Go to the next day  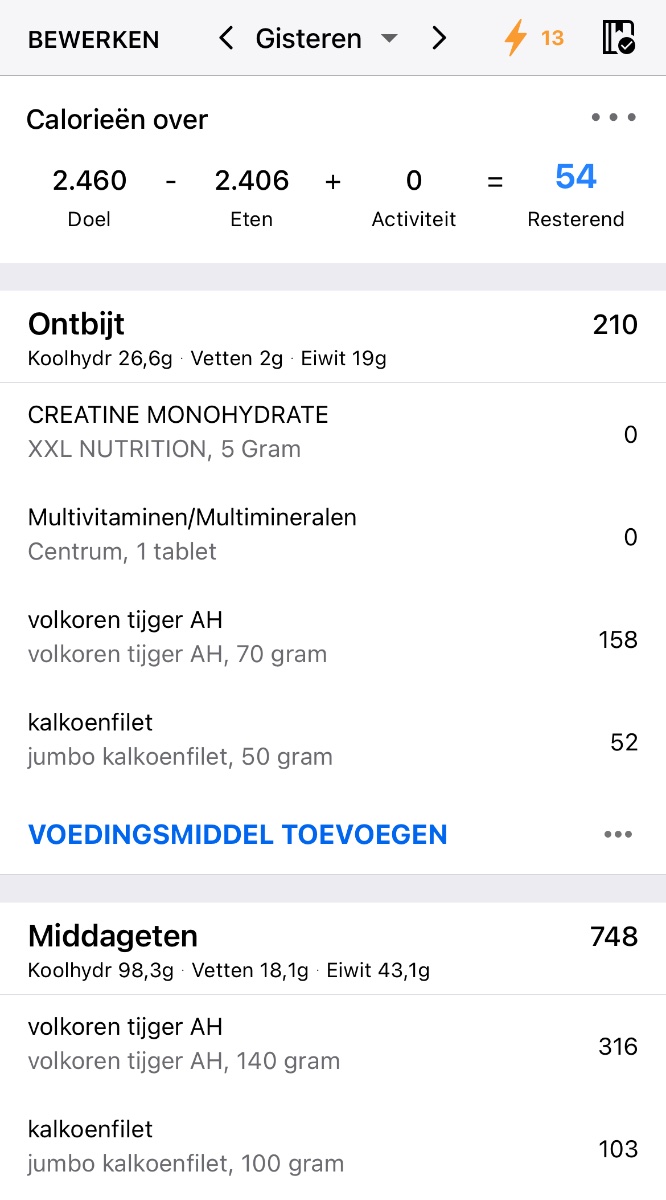point(439,39)
